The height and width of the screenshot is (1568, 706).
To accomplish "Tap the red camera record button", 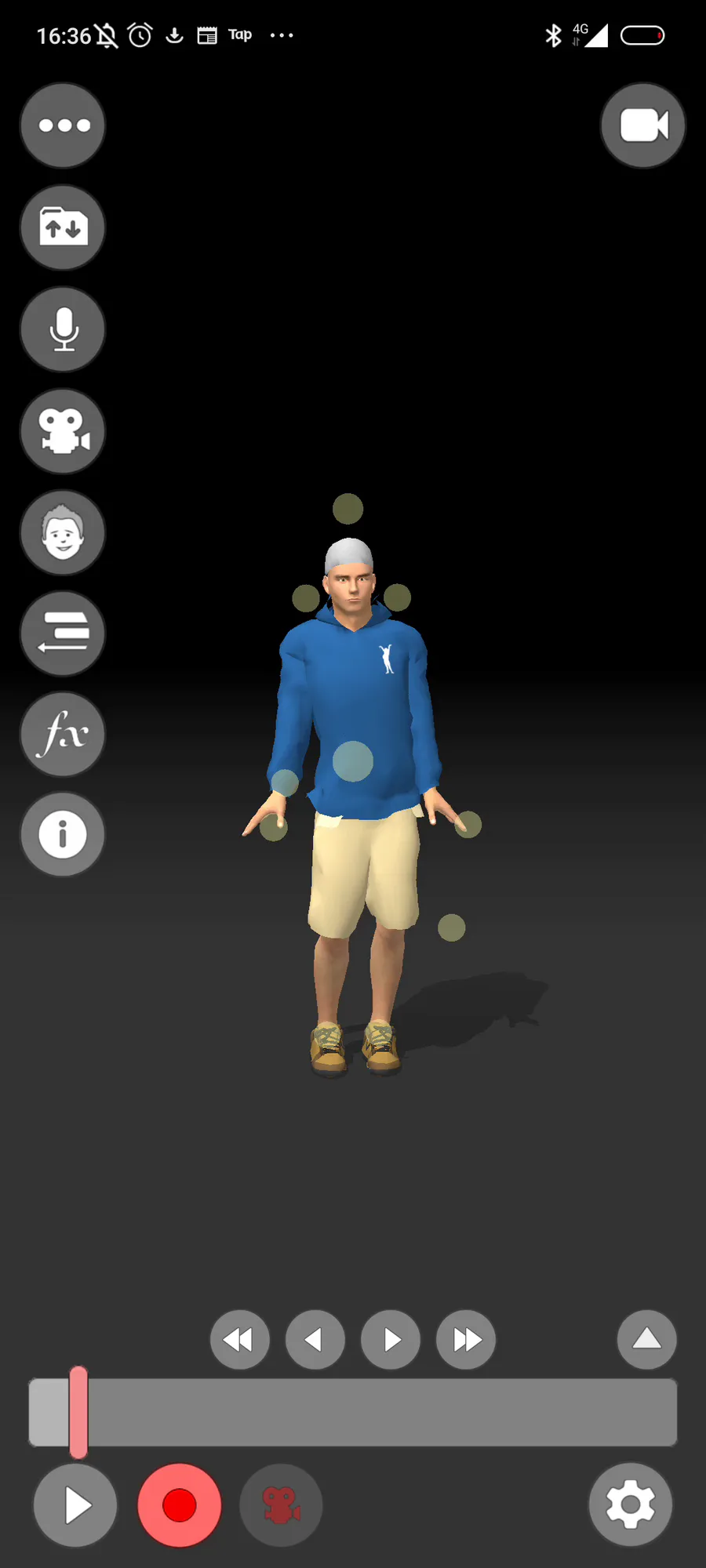I will pyautogui.click(x=281, y=1505).
